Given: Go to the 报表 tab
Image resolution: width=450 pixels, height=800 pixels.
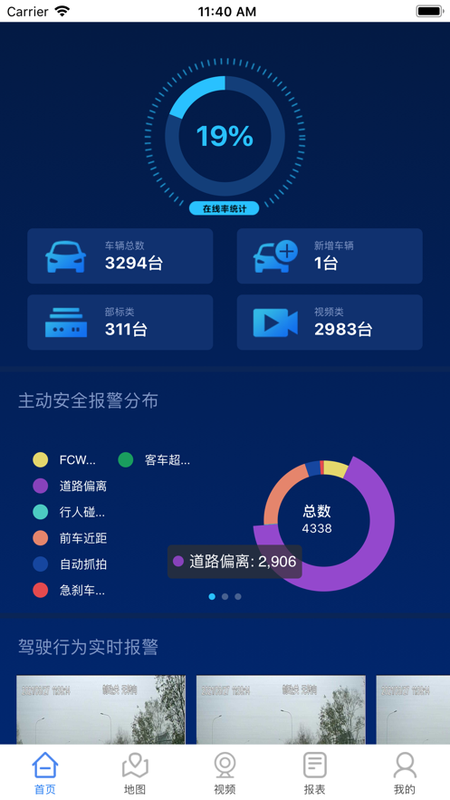Looking at the screenshot, I should tap(315, 773).
